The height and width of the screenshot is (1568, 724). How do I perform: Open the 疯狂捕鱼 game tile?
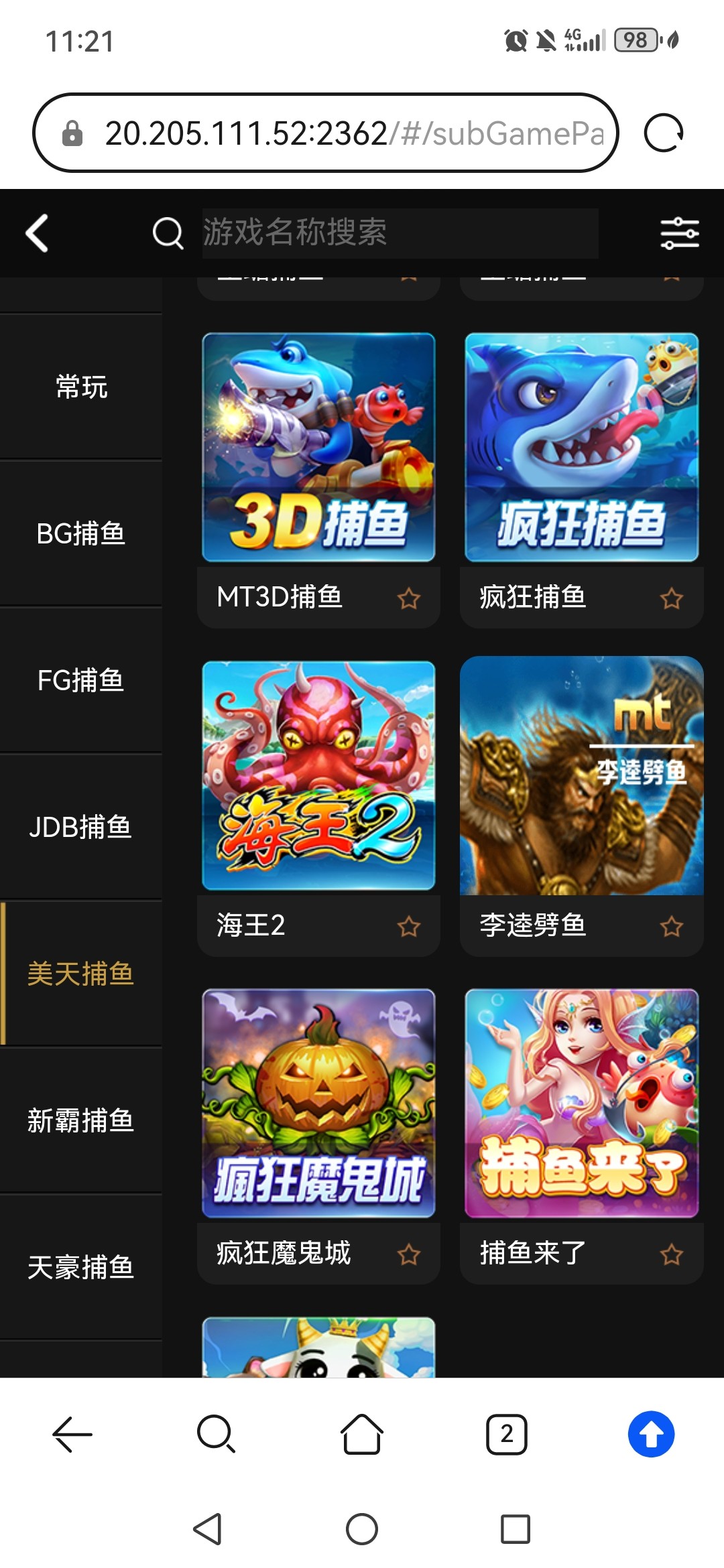tap(581, 448)
